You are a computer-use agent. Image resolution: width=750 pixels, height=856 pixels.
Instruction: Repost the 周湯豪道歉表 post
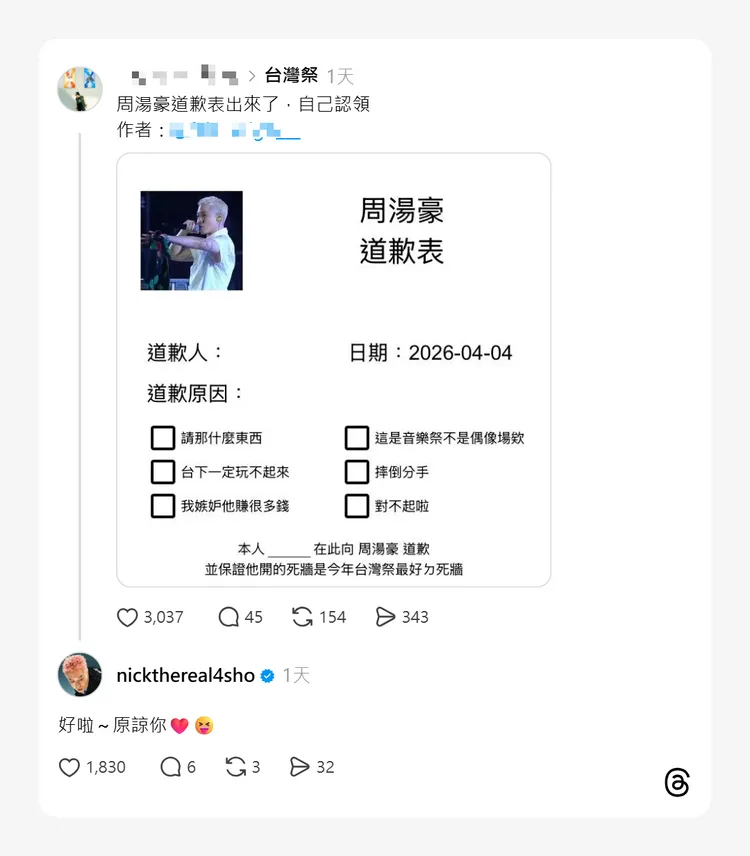(302, 617)
